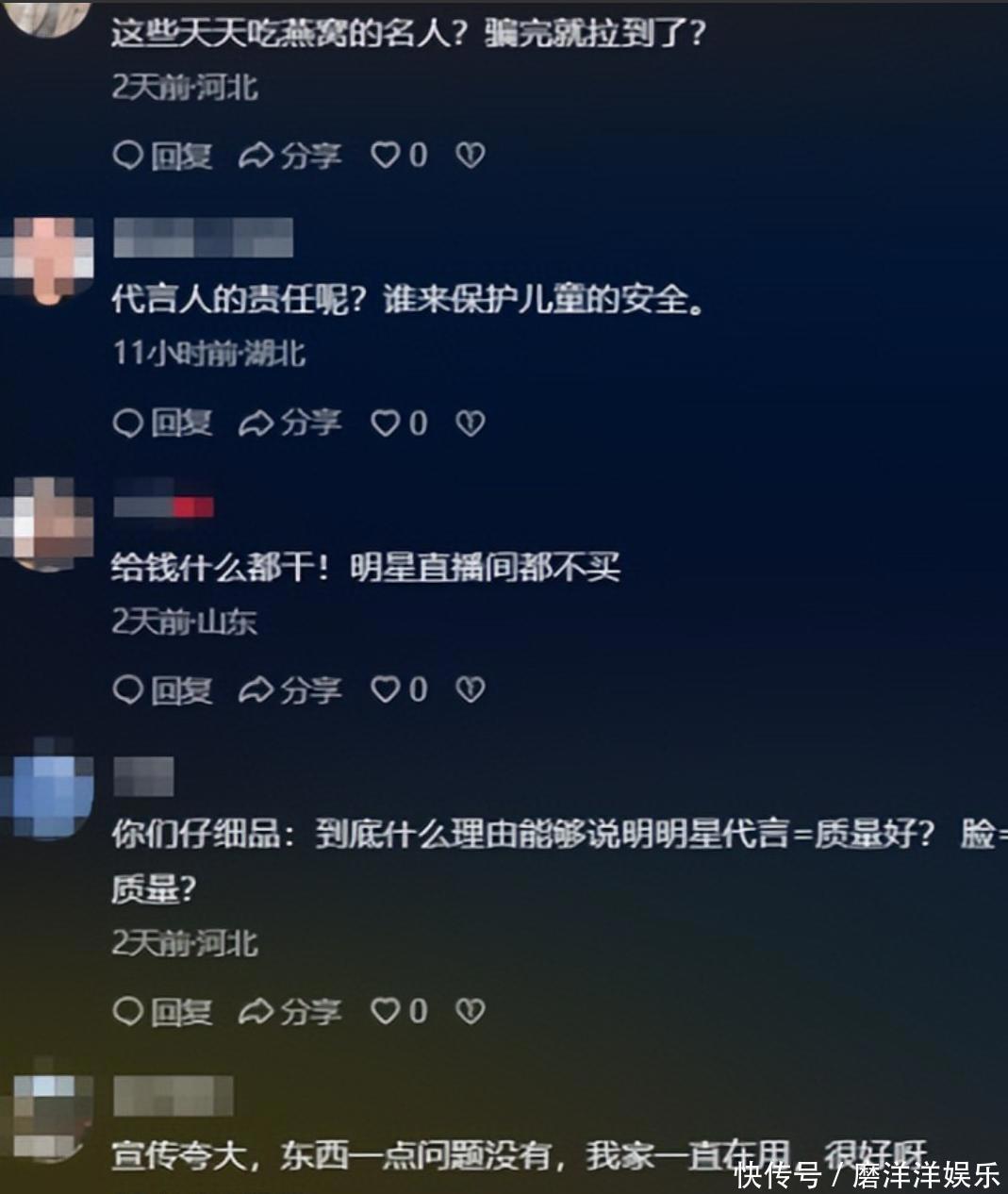Share the 你们仔细品 comment
Image resolution: width=1008 pixels, height=1194 pixels.
click(289, 1012)
